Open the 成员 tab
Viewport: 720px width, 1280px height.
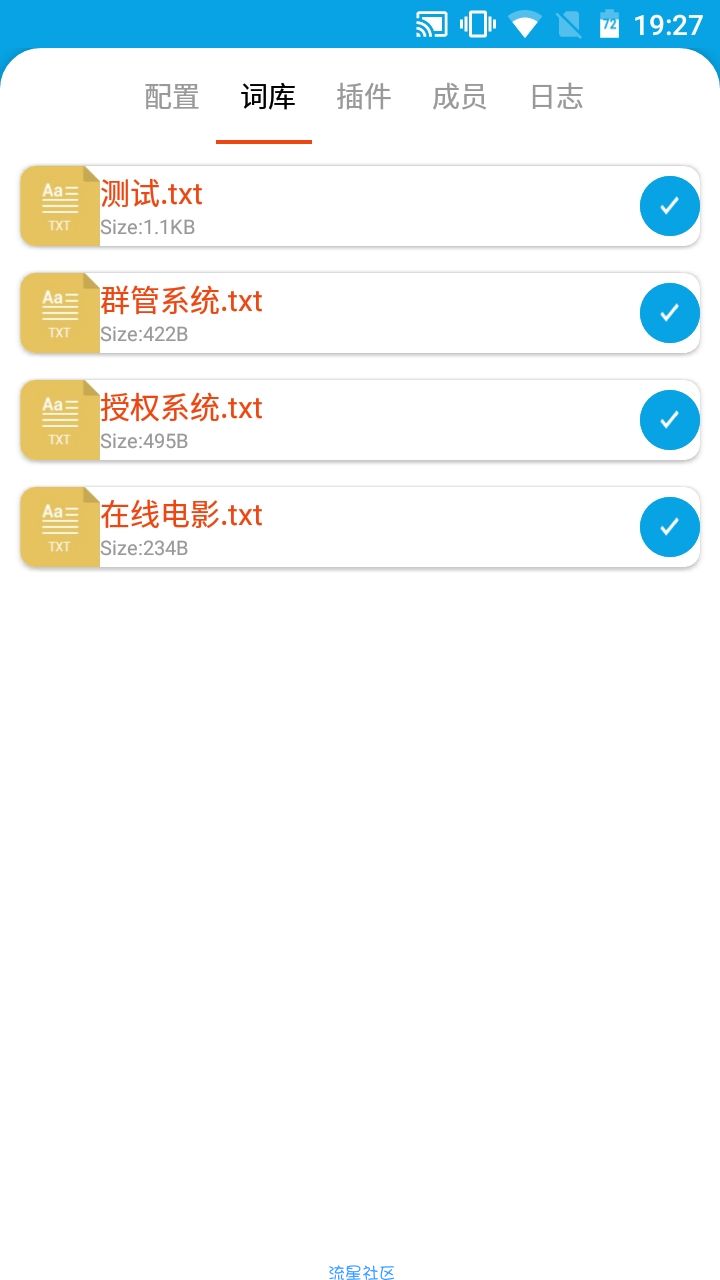[x=460, y=97]
